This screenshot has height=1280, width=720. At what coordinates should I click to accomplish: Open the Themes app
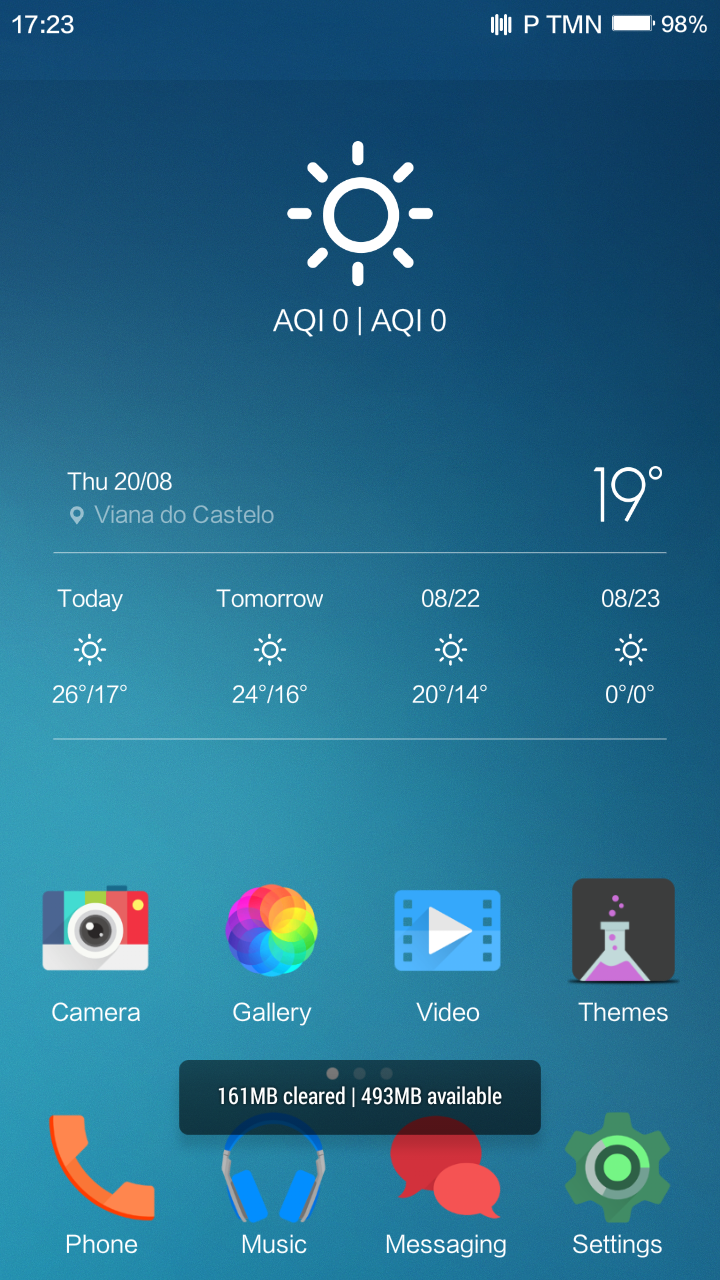pyautogui.click(x=623, y=931)
